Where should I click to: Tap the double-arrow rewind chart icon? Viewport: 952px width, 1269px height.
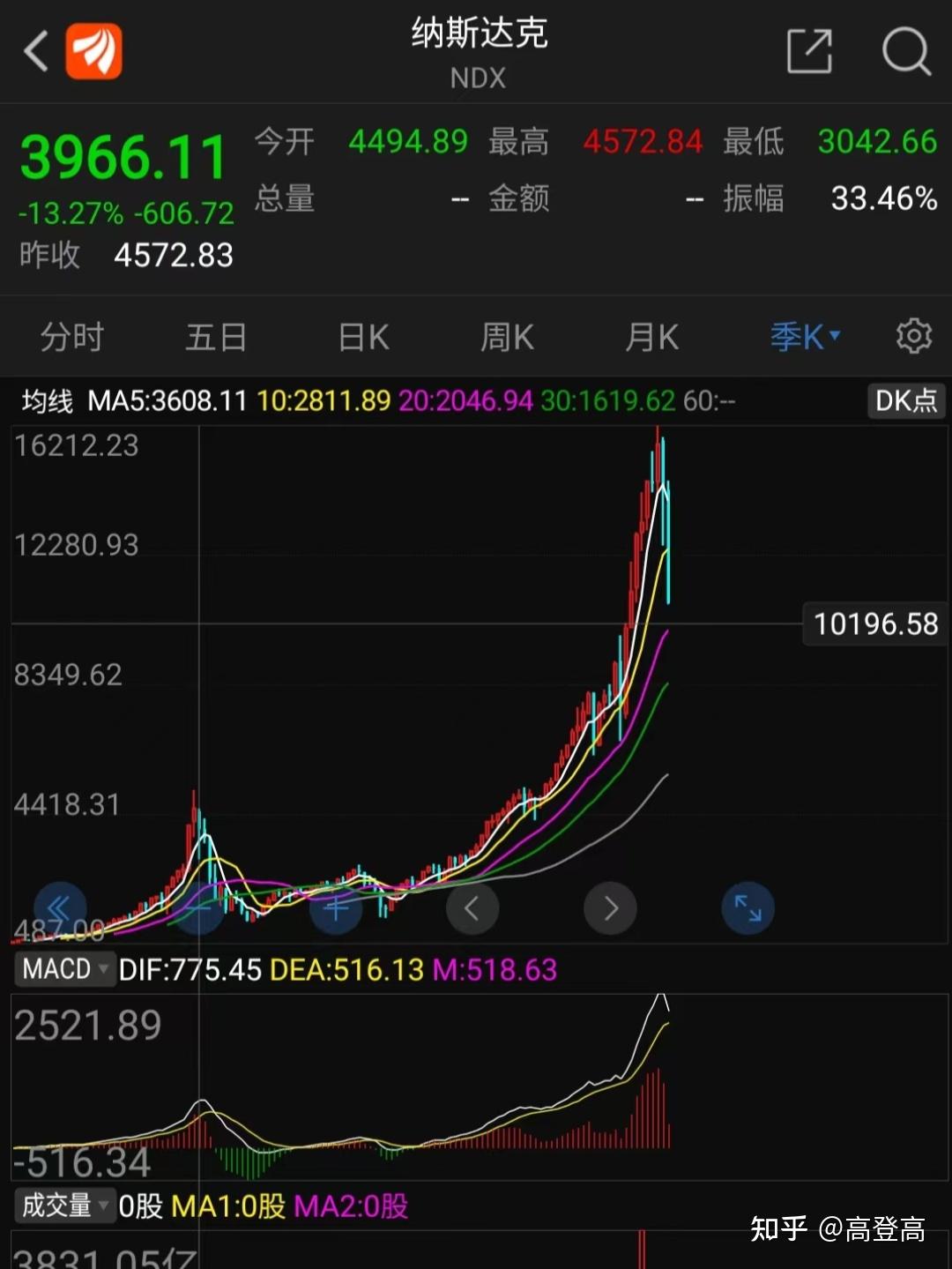pos(59,907)
